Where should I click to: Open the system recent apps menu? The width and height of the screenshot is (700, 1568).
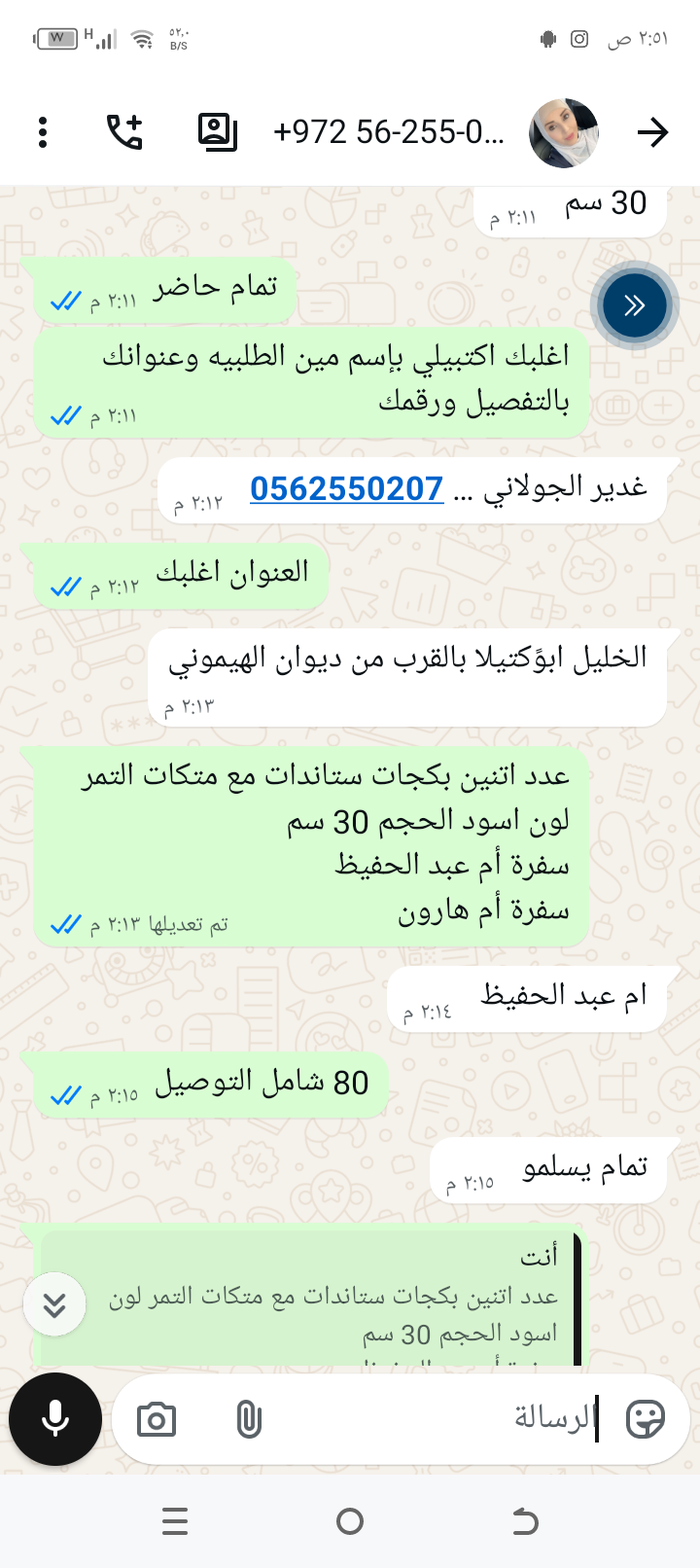pyautogui.click(x=175, y=1521)
